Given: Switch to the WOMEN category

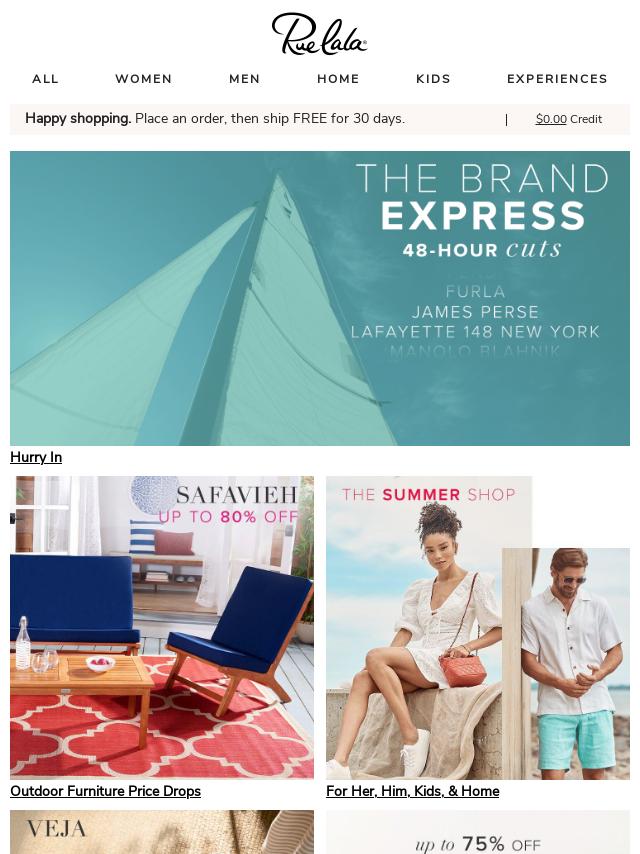Looking at the screenshot, I should pos(143,79).
